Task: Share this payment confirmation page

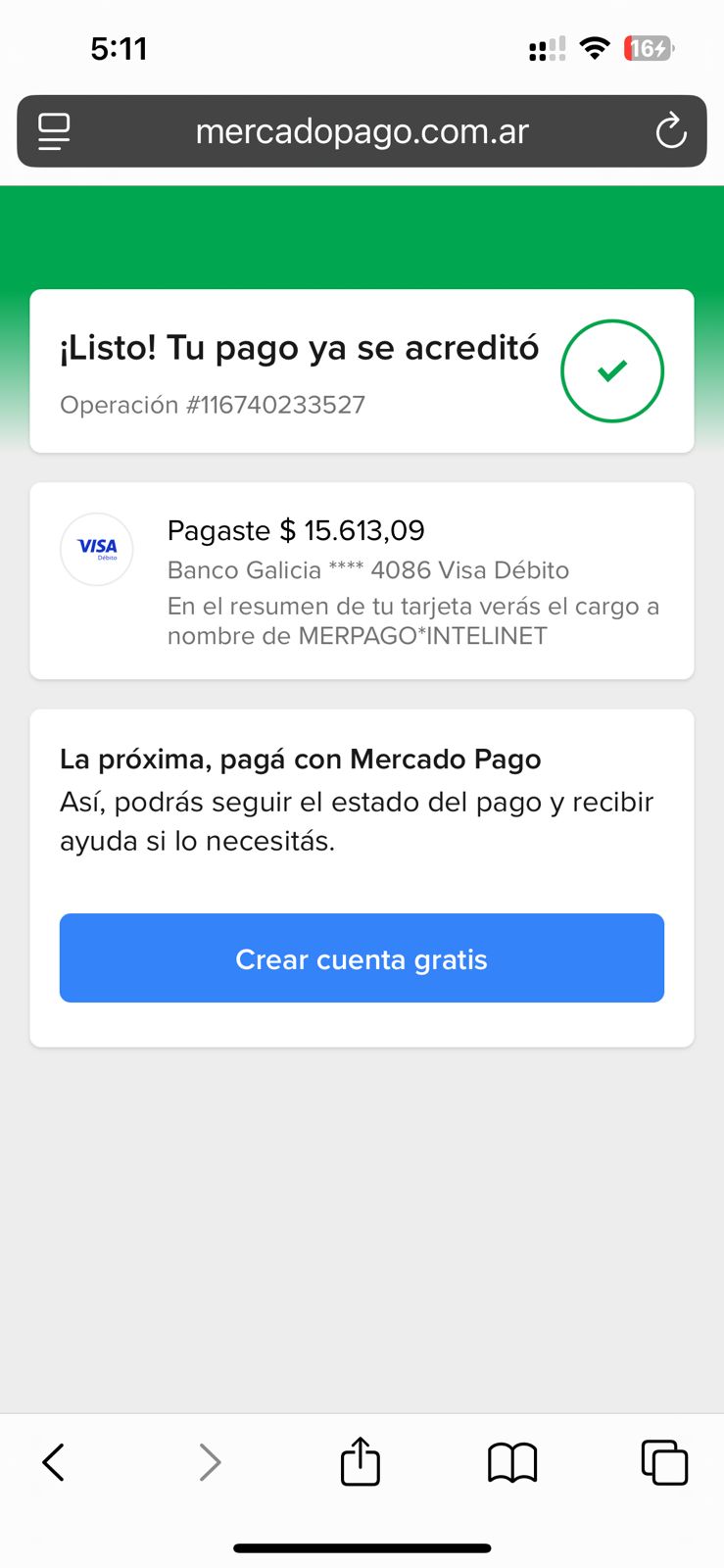Action: pyautogui.click(x=361, y=1462)
